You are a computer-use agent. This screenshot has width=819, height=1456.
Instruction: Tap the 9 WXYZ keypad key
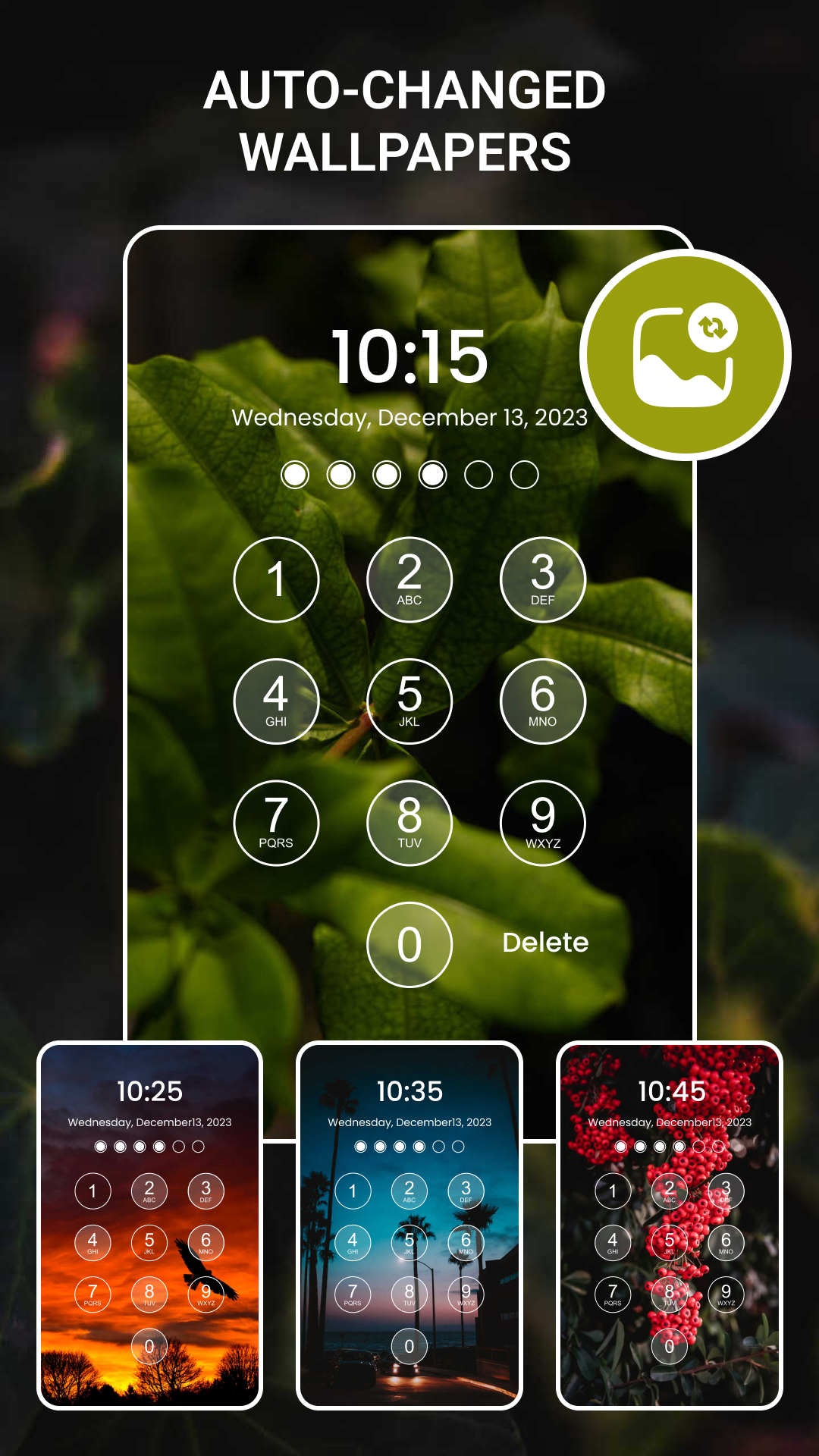[x=543, y=823]
